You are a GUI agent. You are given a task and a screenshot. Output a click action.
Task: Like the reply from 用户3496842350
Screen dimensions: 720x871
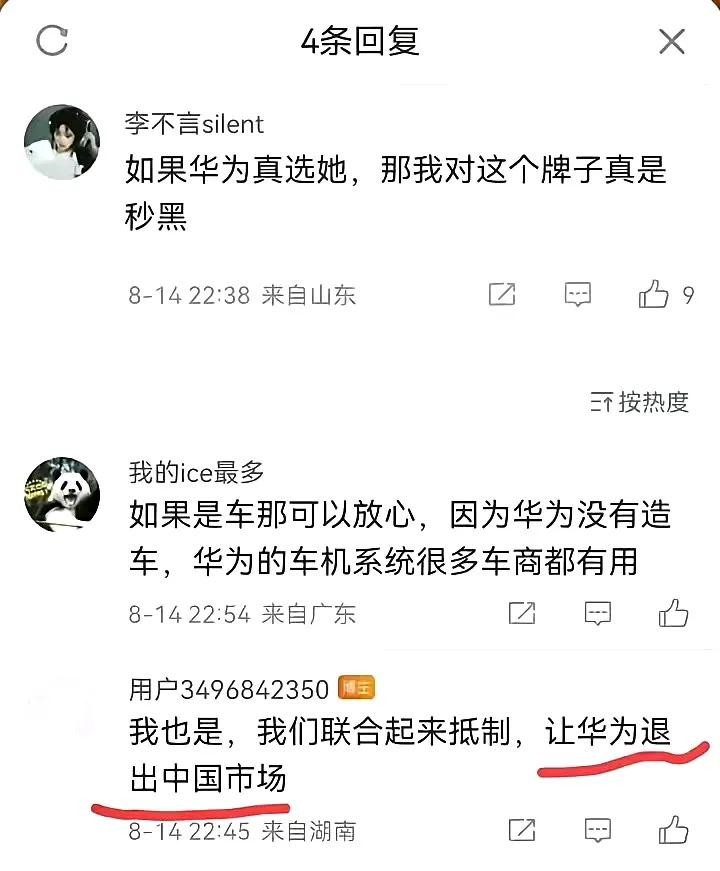coord(674,830)
